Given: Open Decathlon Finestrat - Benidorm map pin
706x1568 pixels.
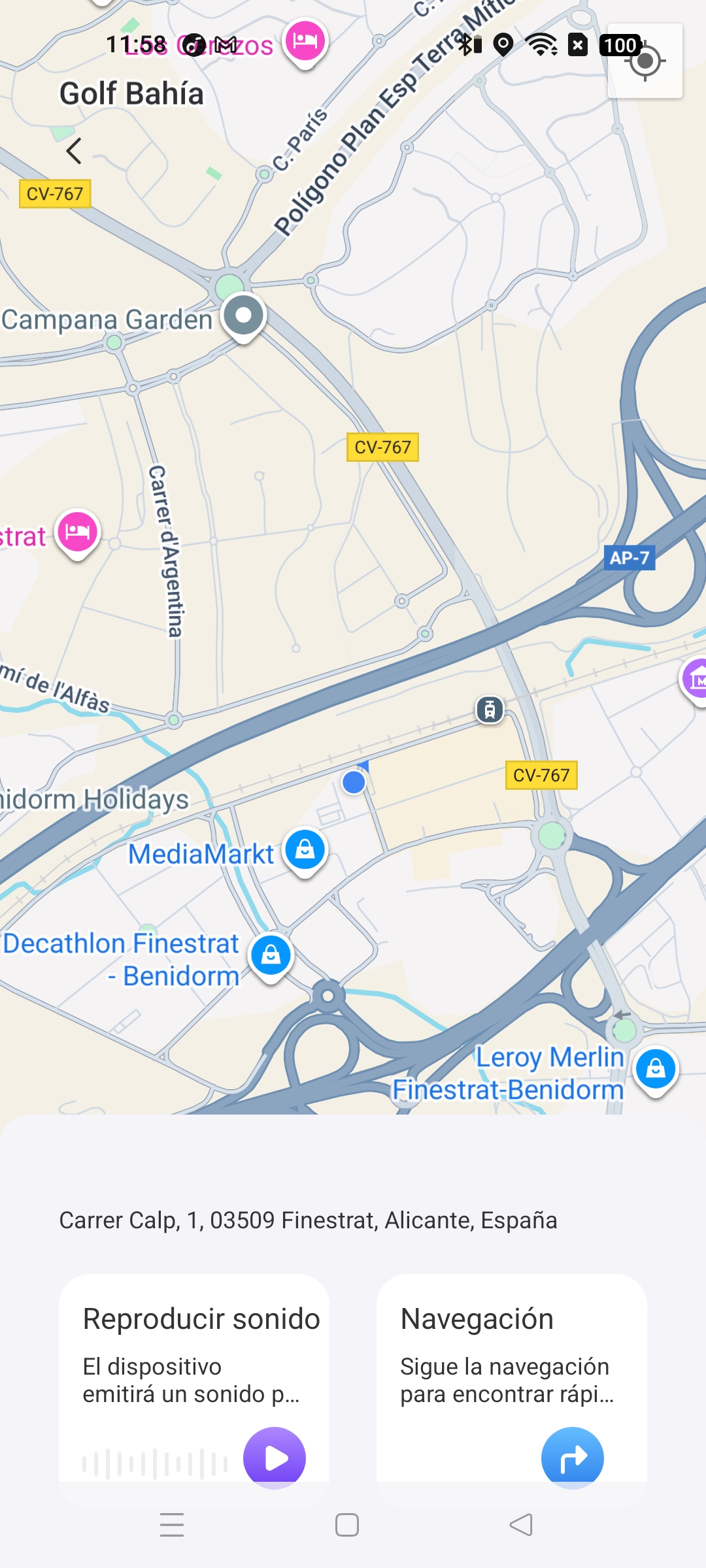Looking at the screenshot, I should click(271, 956).
